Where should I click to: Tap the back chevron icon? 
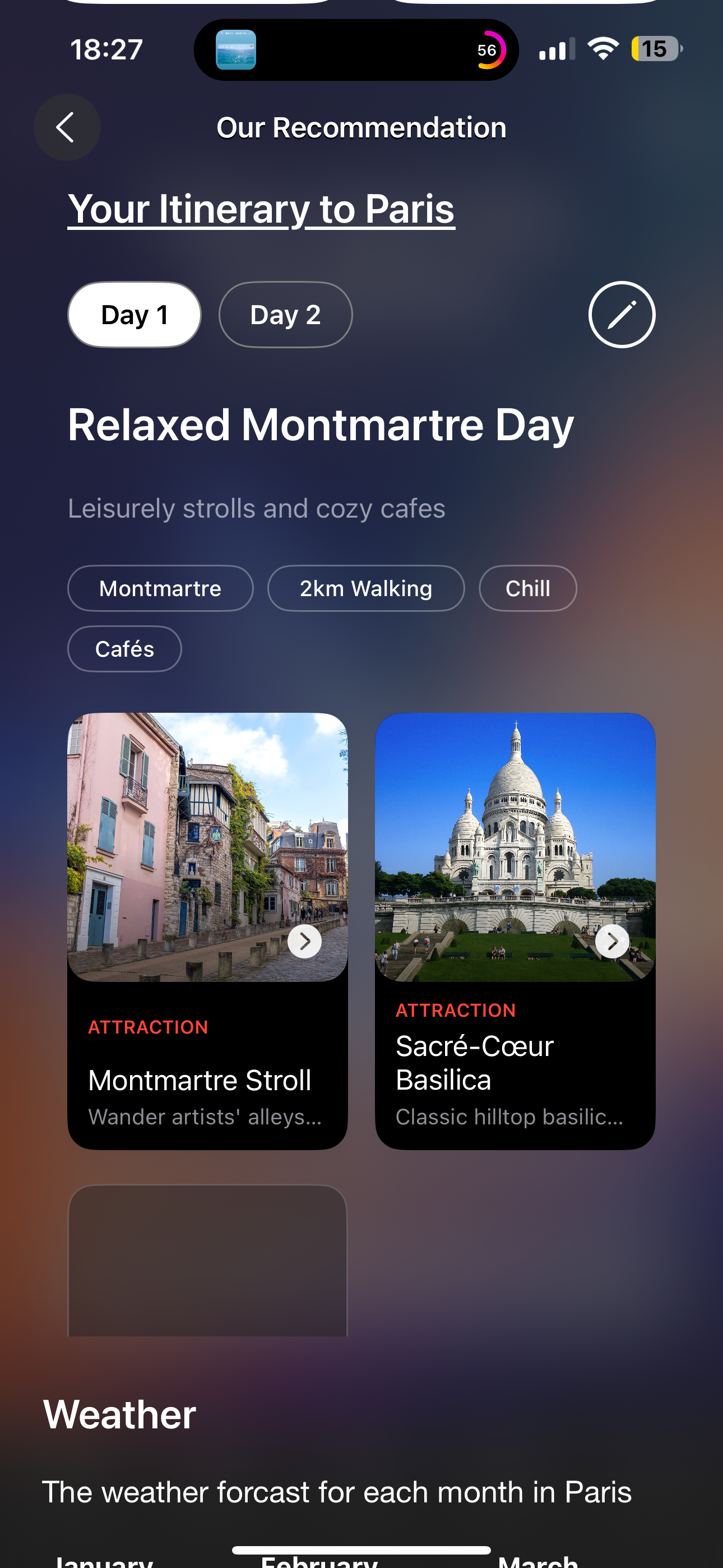click(x=67, y=127)
